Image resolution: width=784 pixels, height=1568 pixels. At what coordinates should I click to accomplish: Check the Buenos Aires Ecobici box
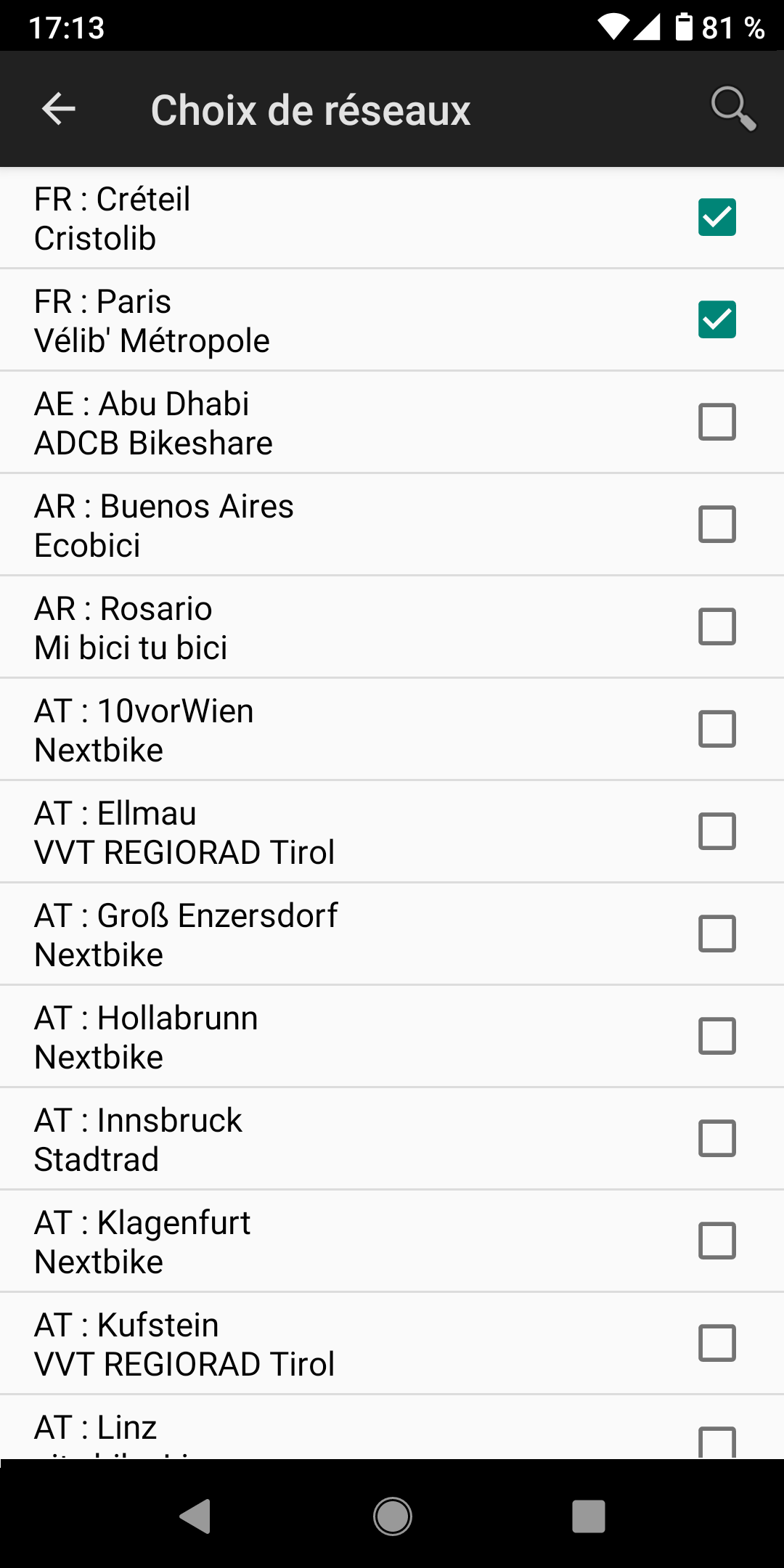click(716, 524)
